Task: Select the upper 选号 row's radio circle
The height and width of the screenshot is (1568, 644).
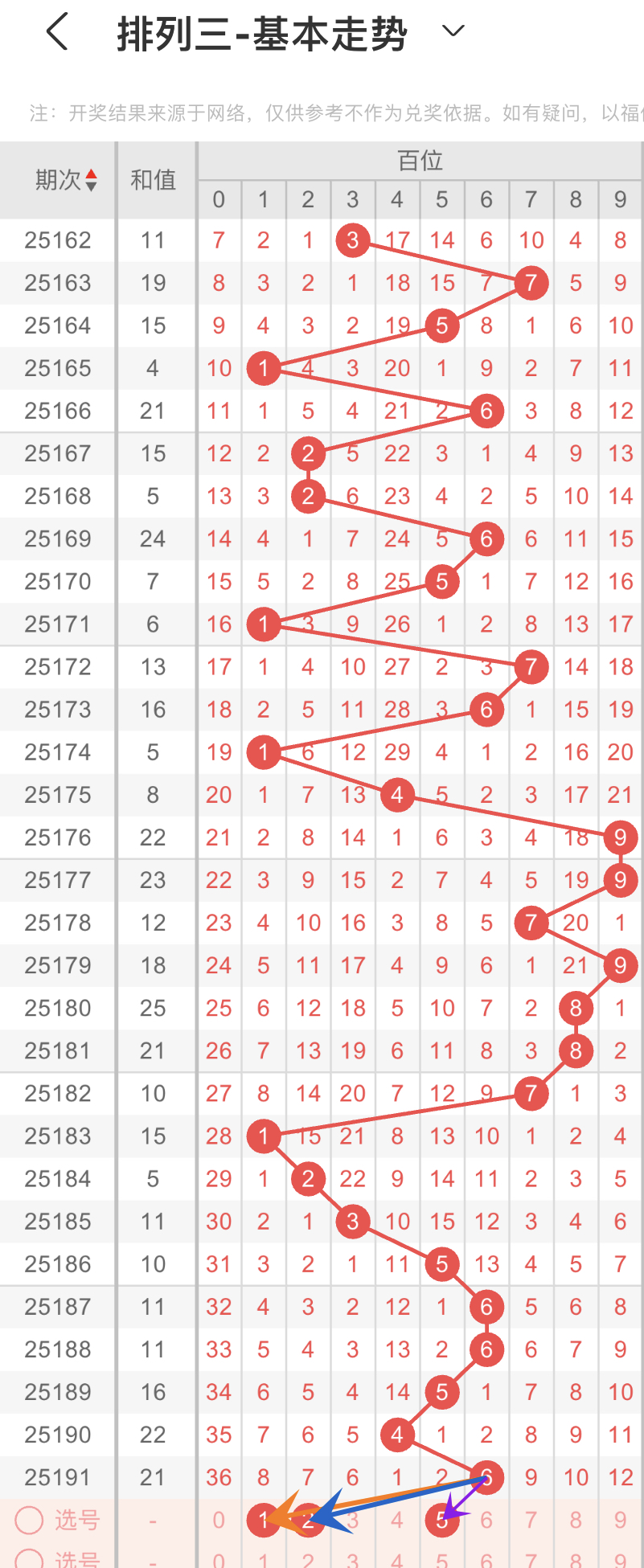Action: tap(29, 1520)
